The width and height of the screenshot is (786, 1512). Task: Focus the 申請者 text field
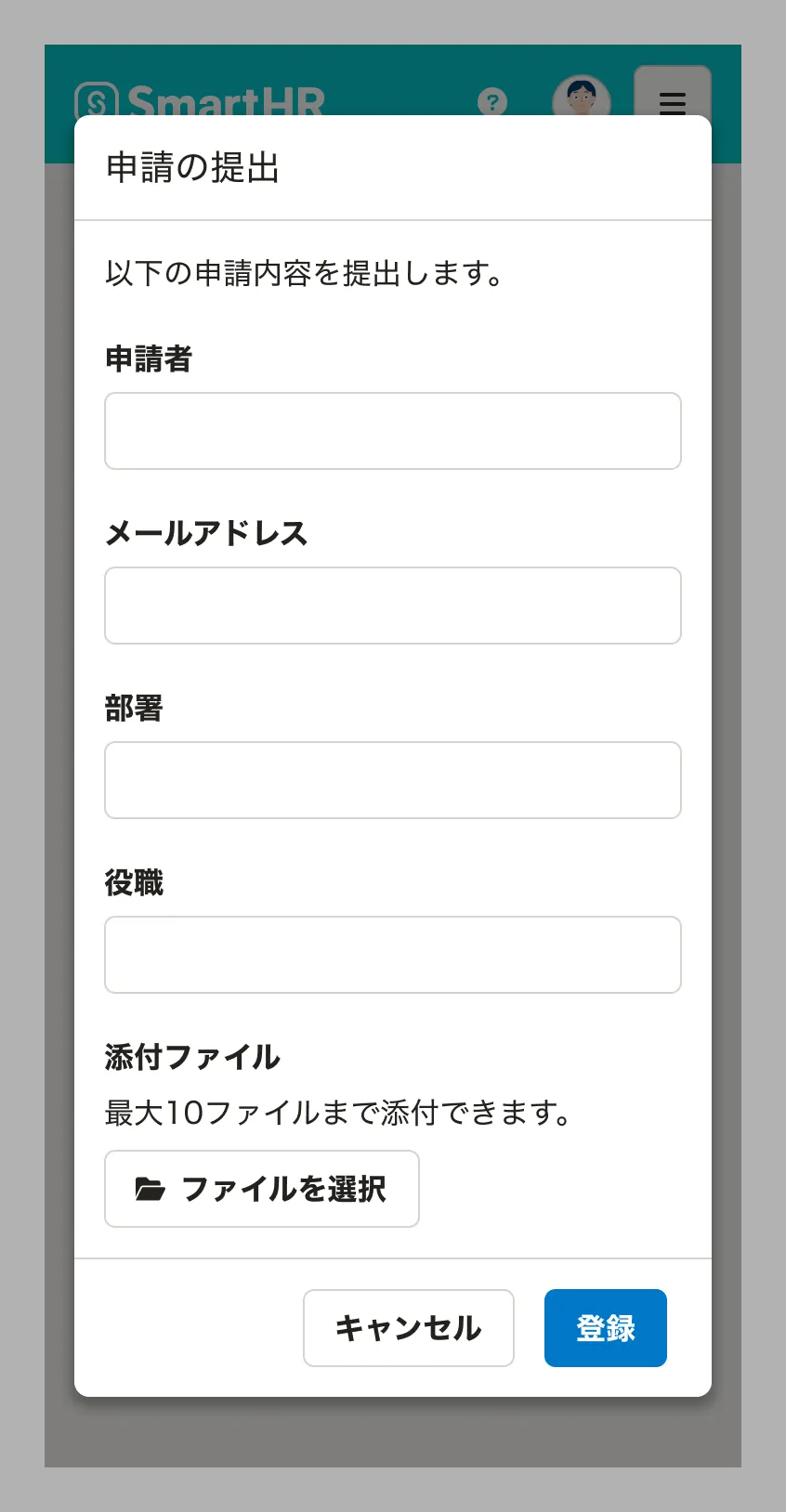click(392, 431)
